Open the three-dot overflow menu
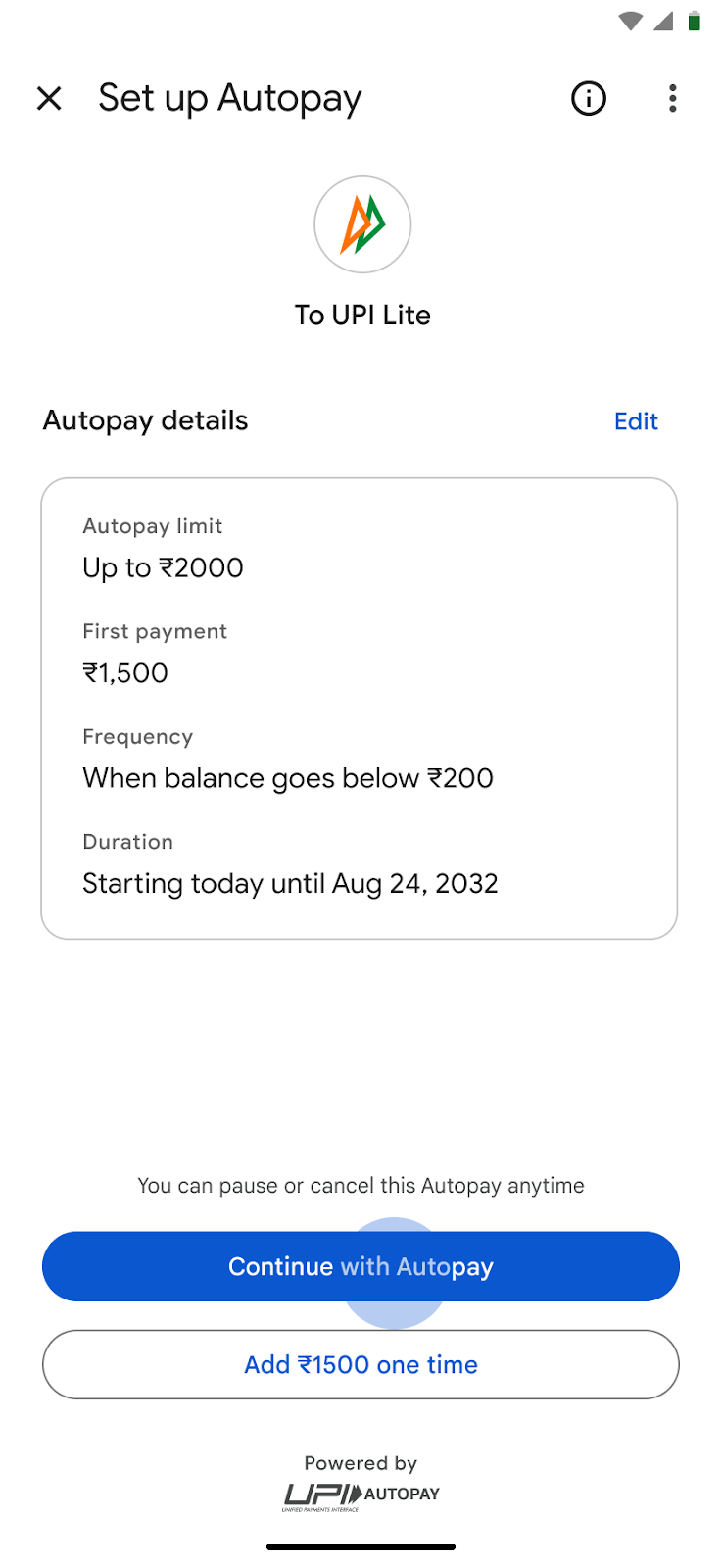 coord(673,98)
